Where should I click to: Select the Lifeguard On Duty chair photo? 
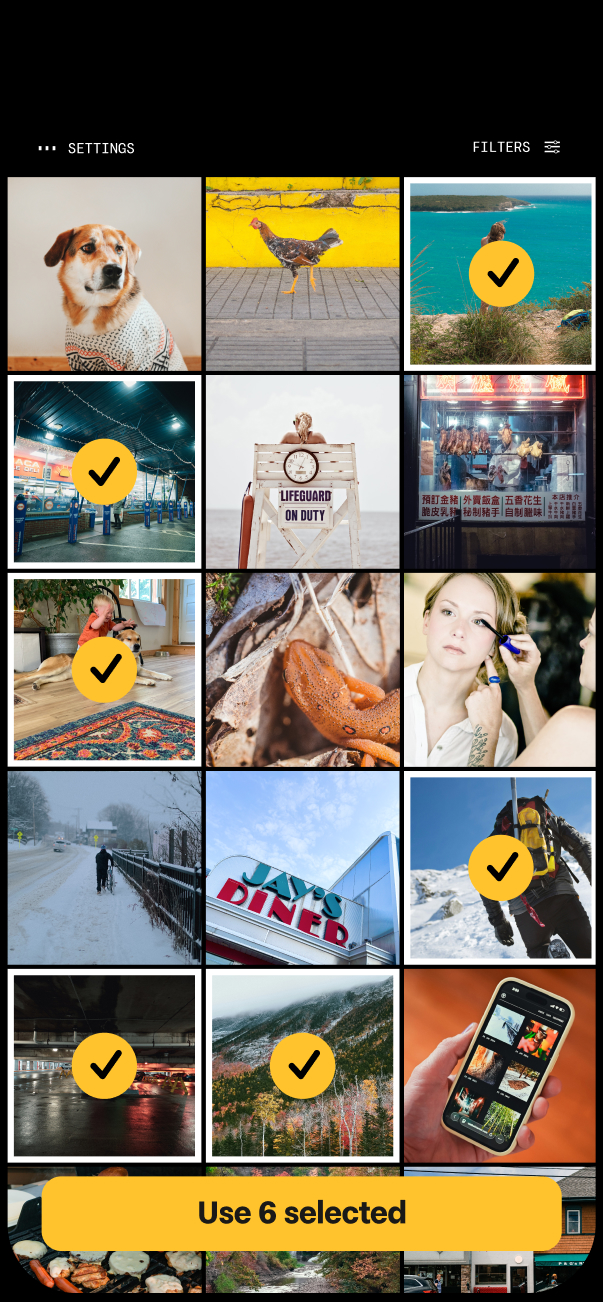[x=302, y=472]
